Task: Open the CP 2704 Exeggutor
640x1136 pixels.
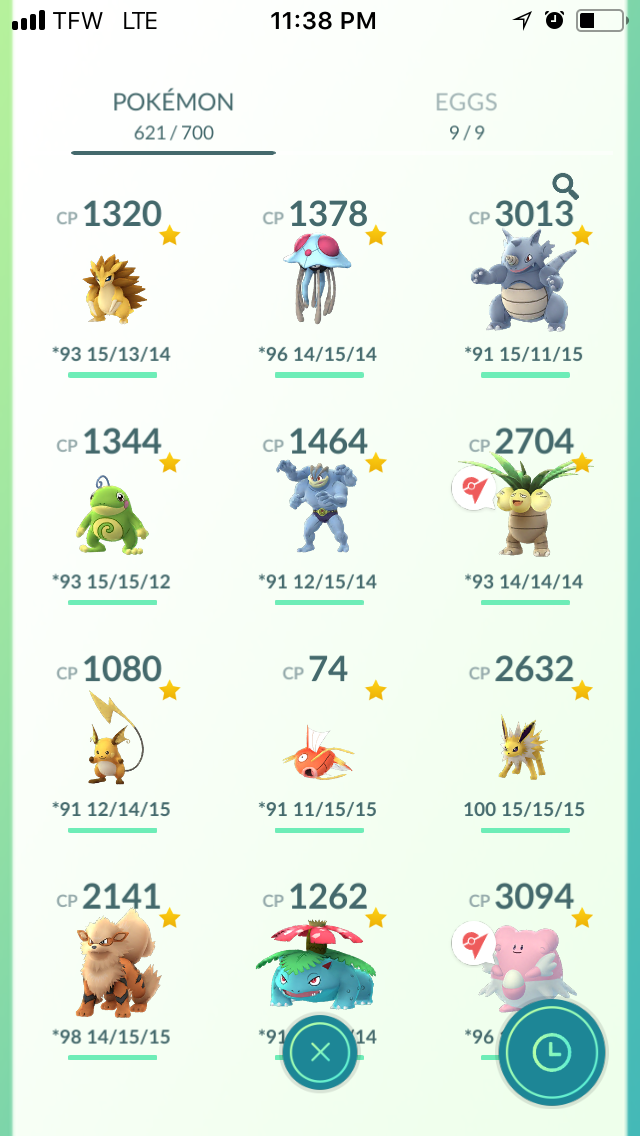Action: [525, 516]
